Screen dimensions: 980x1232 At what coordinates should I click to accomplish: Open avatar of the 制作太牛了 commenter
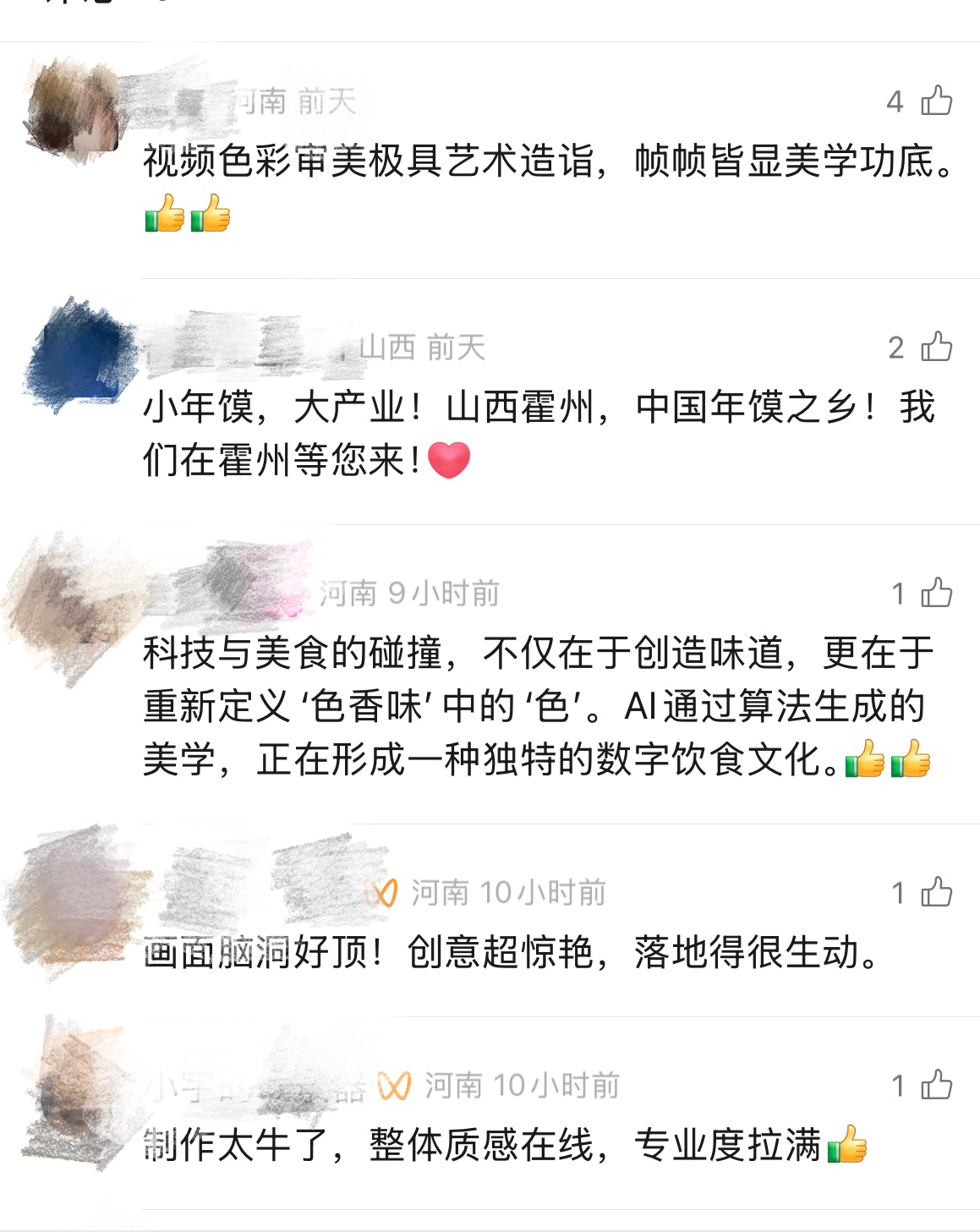[x=74, y=1092]
